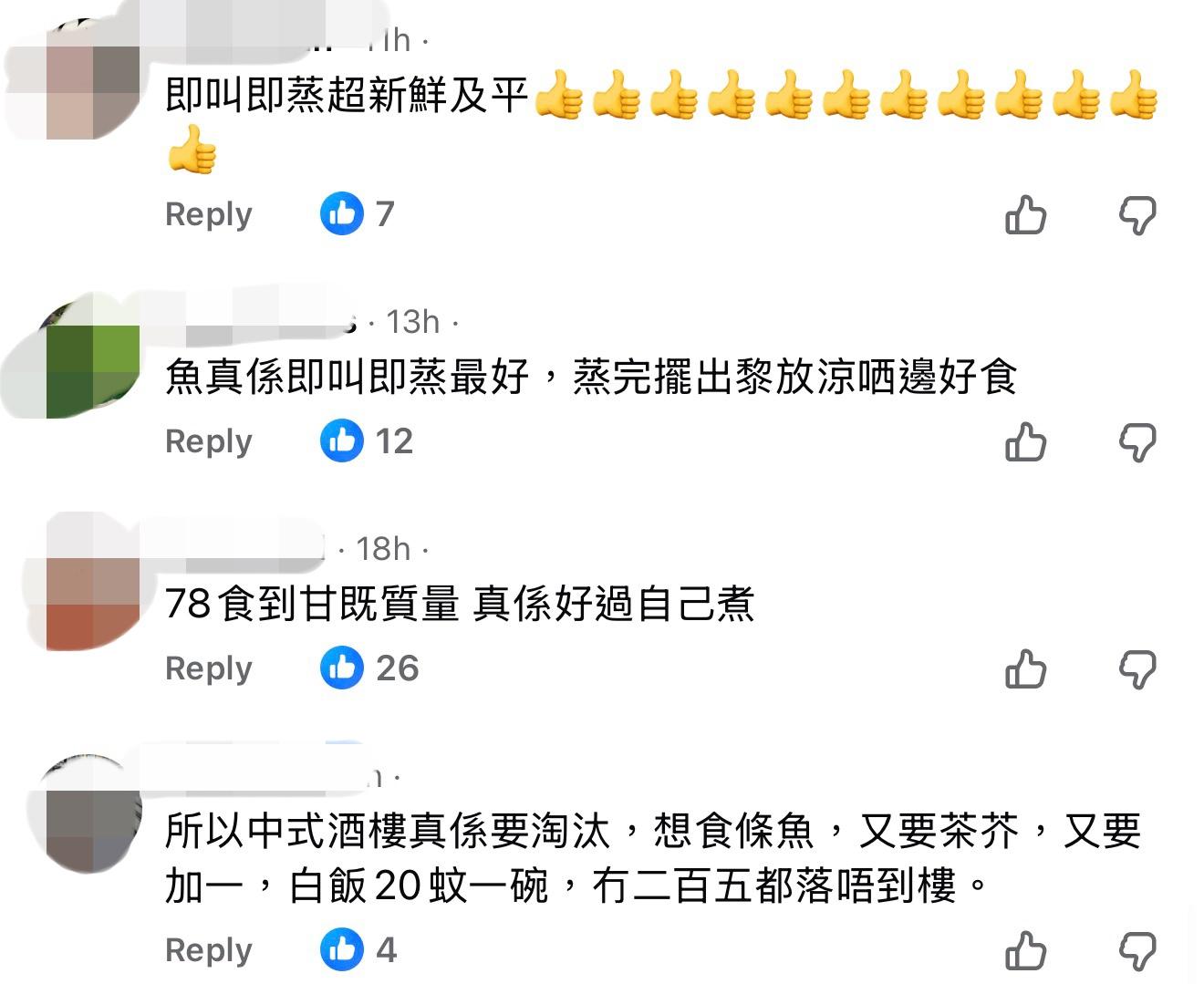The height and width of the screenshot is (984, 1204).
Task: Reply to the 18h comment starting with 78
Action: pyautogui.click(x=208, y=668)
